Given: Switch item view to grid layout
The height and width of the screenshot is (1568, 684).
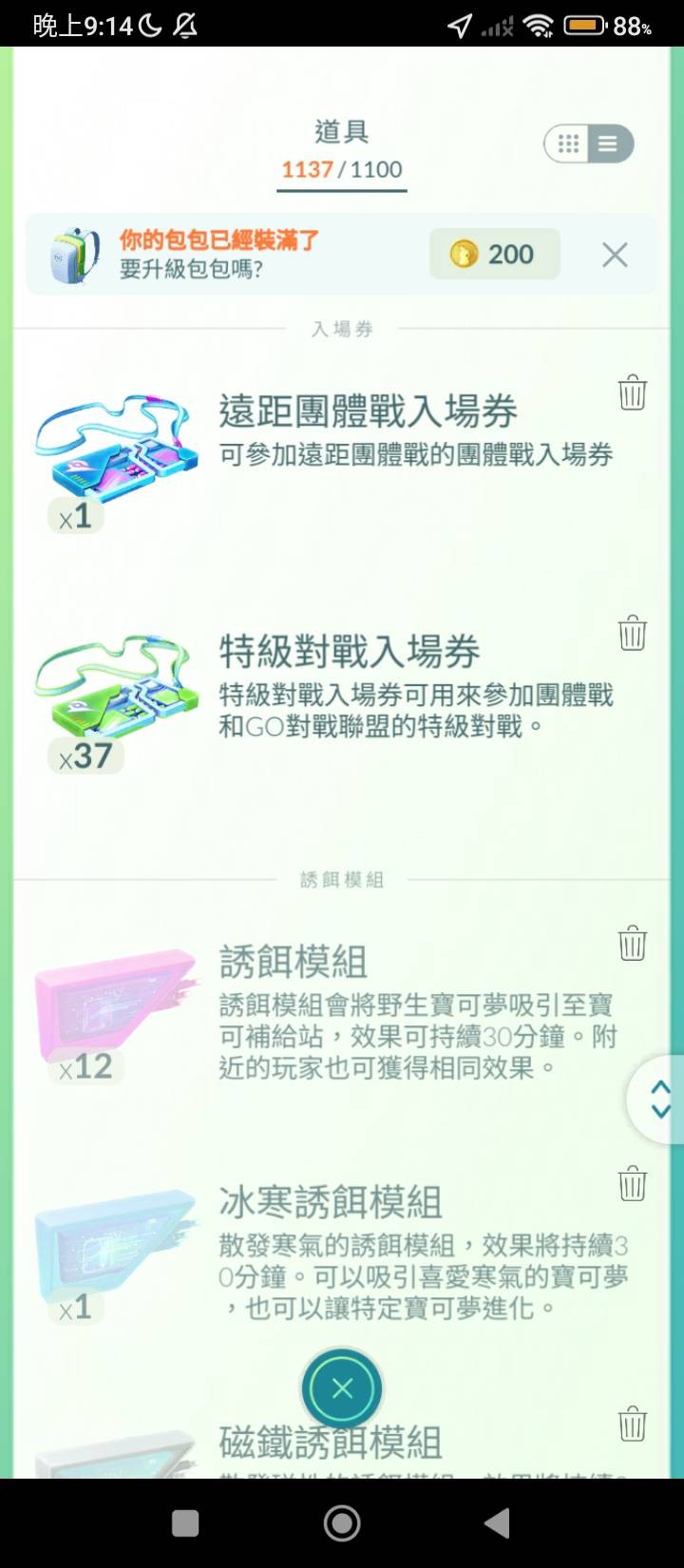Looking at the screenshot, I should coord(569,144).
